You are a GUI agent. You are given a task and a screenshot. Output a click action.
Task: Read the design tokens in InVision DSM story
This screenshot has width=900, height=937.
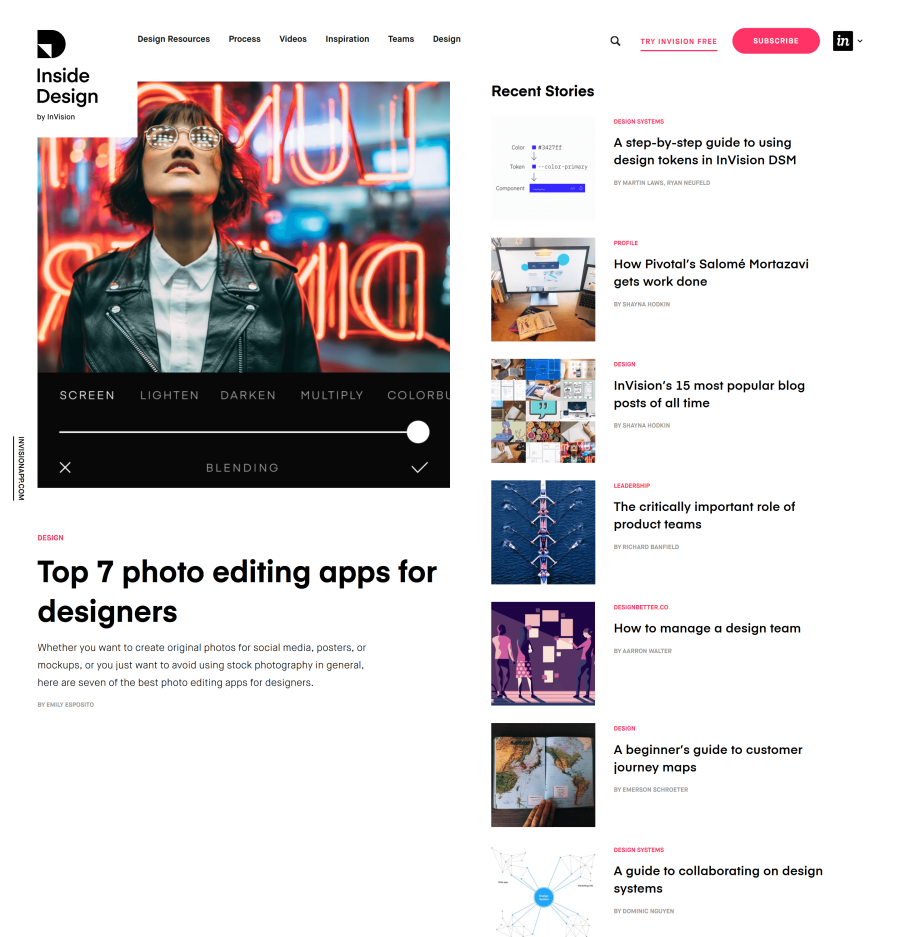pyautogui.click(x=704, y=151)
